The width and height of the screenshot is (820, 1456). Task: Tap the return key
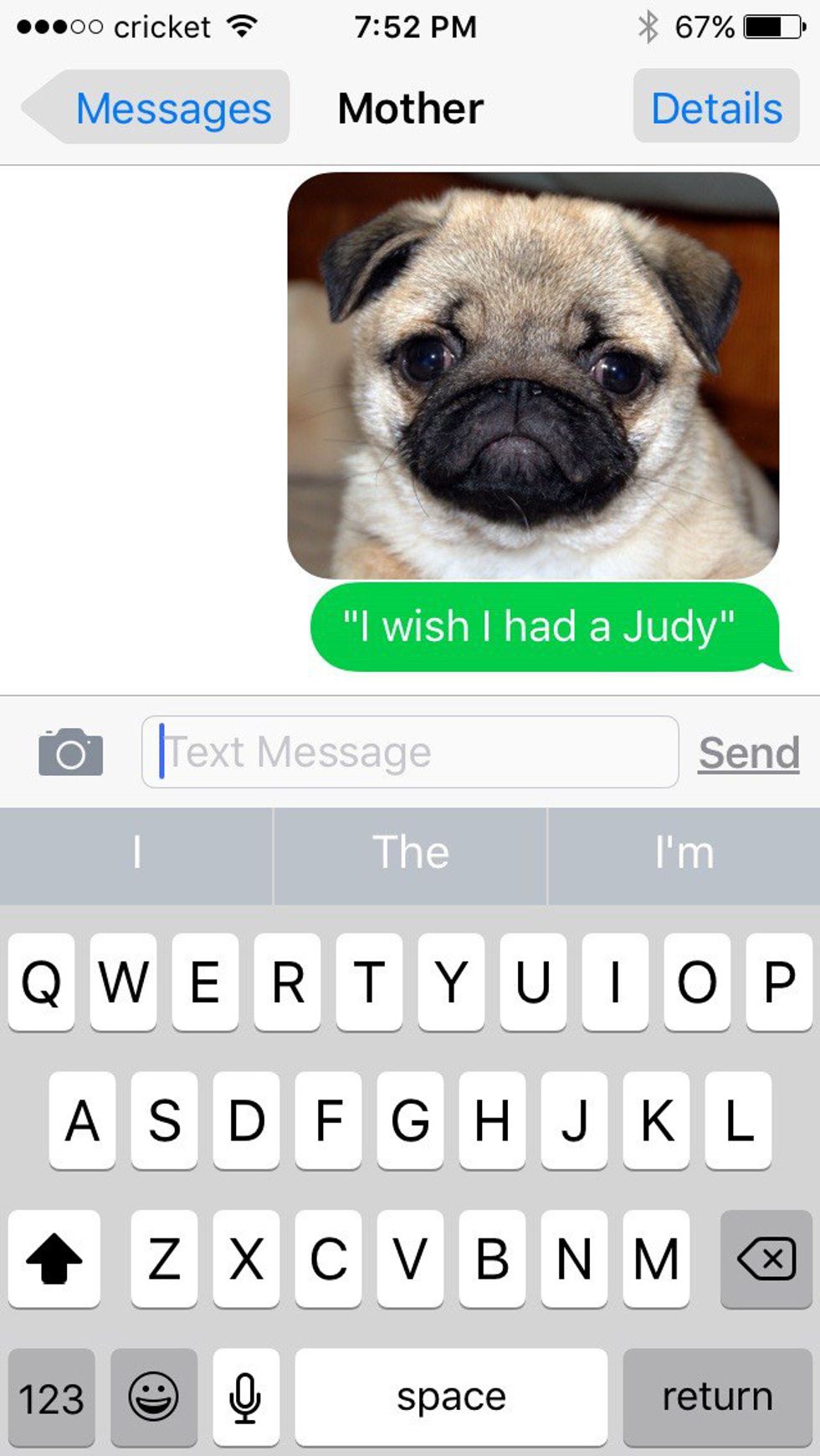point(717,1397)
